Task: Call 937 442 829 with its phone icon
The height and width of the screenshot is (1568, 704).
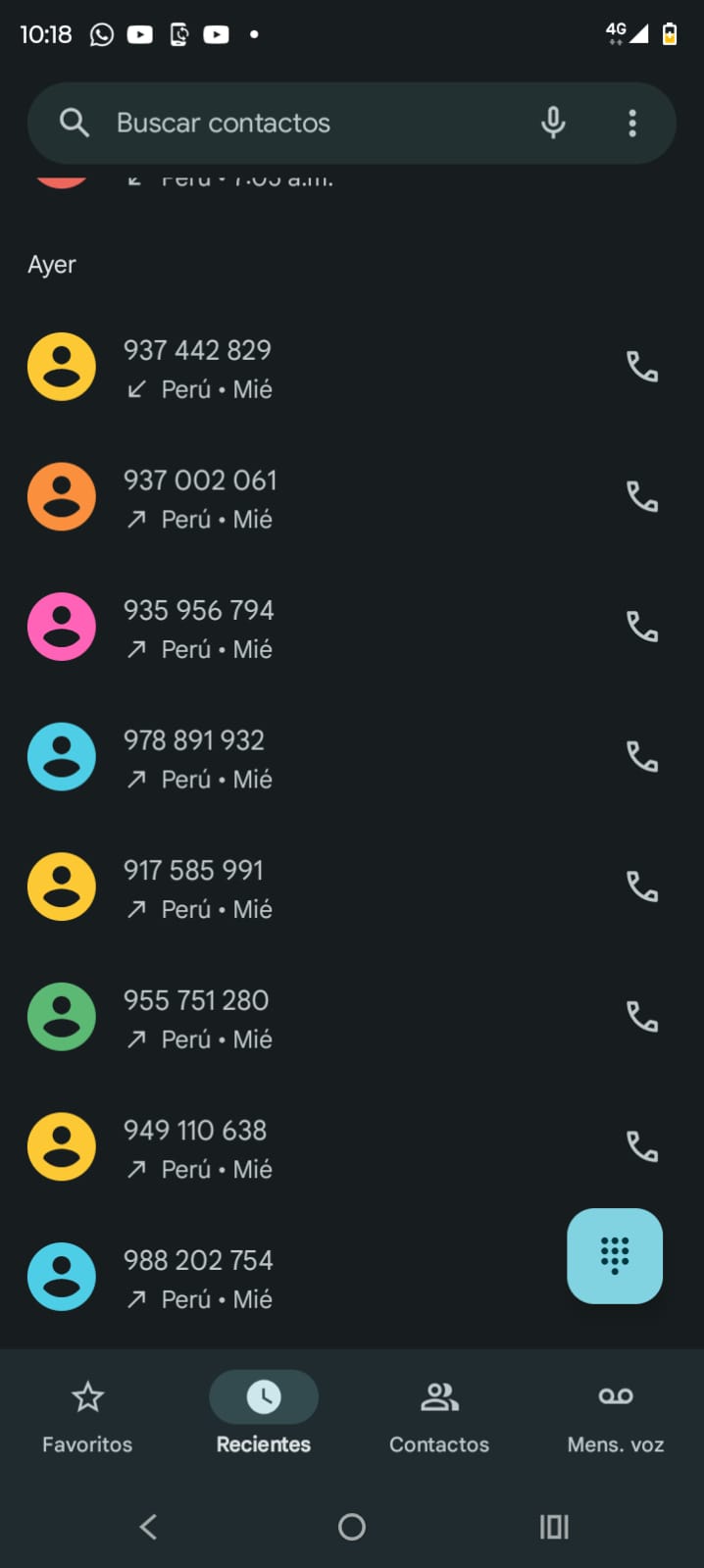Action: coord(642,367)
